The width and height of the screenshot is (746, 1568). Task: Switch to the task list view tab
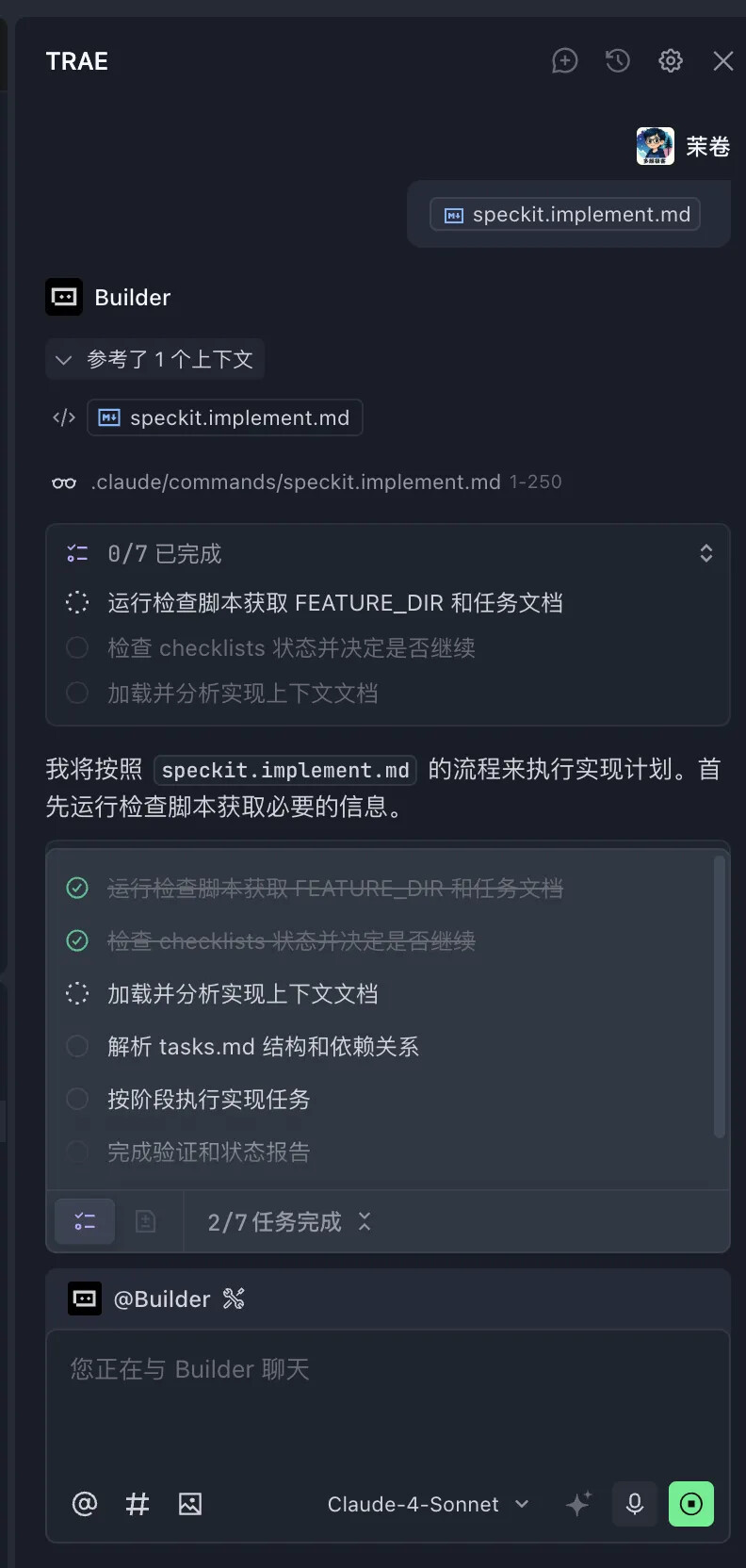[x=85, y=1221]
